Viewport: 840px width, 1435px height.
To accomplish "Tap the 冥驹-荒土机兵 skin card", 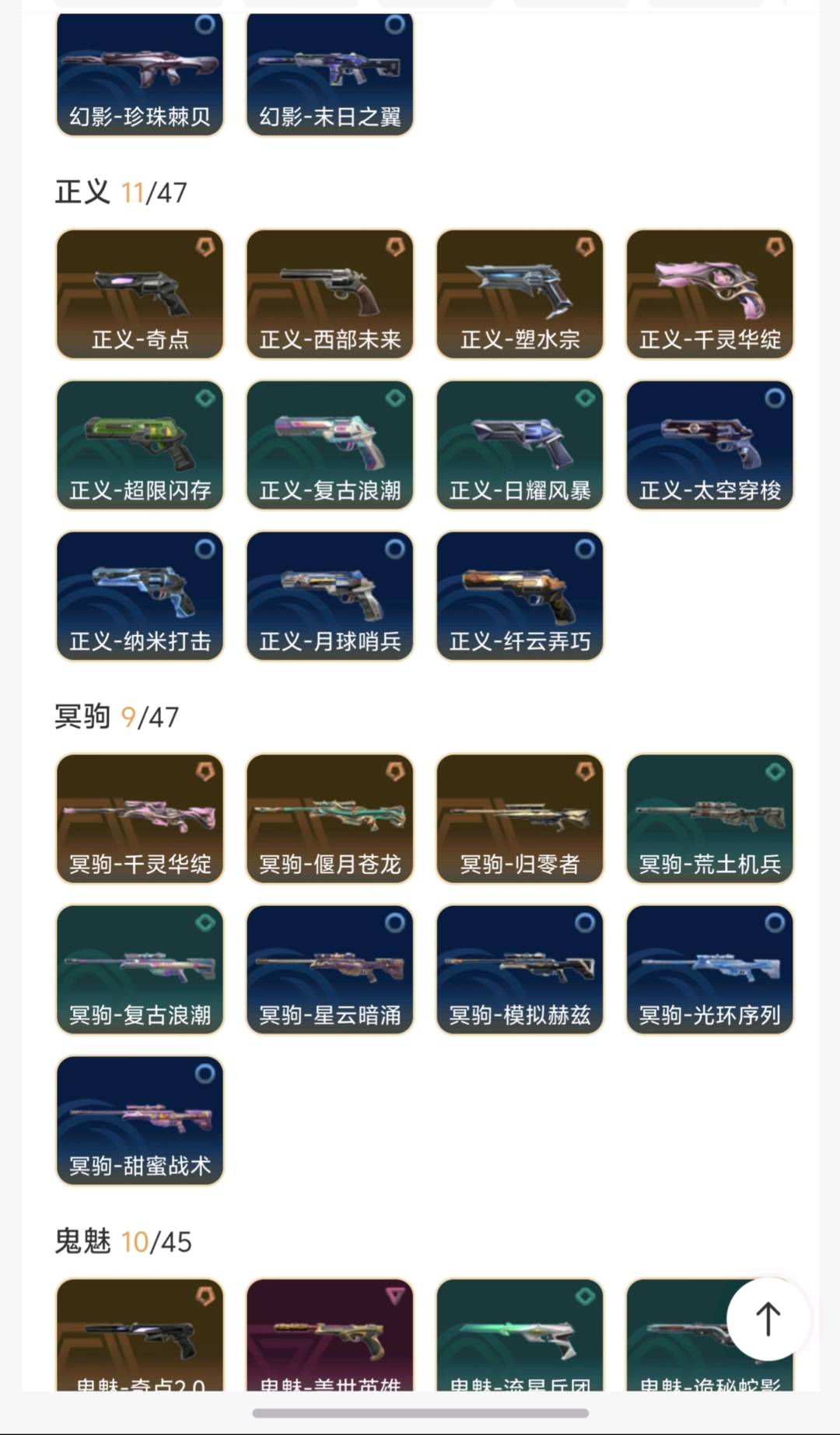I will click(x=709, y=819).
